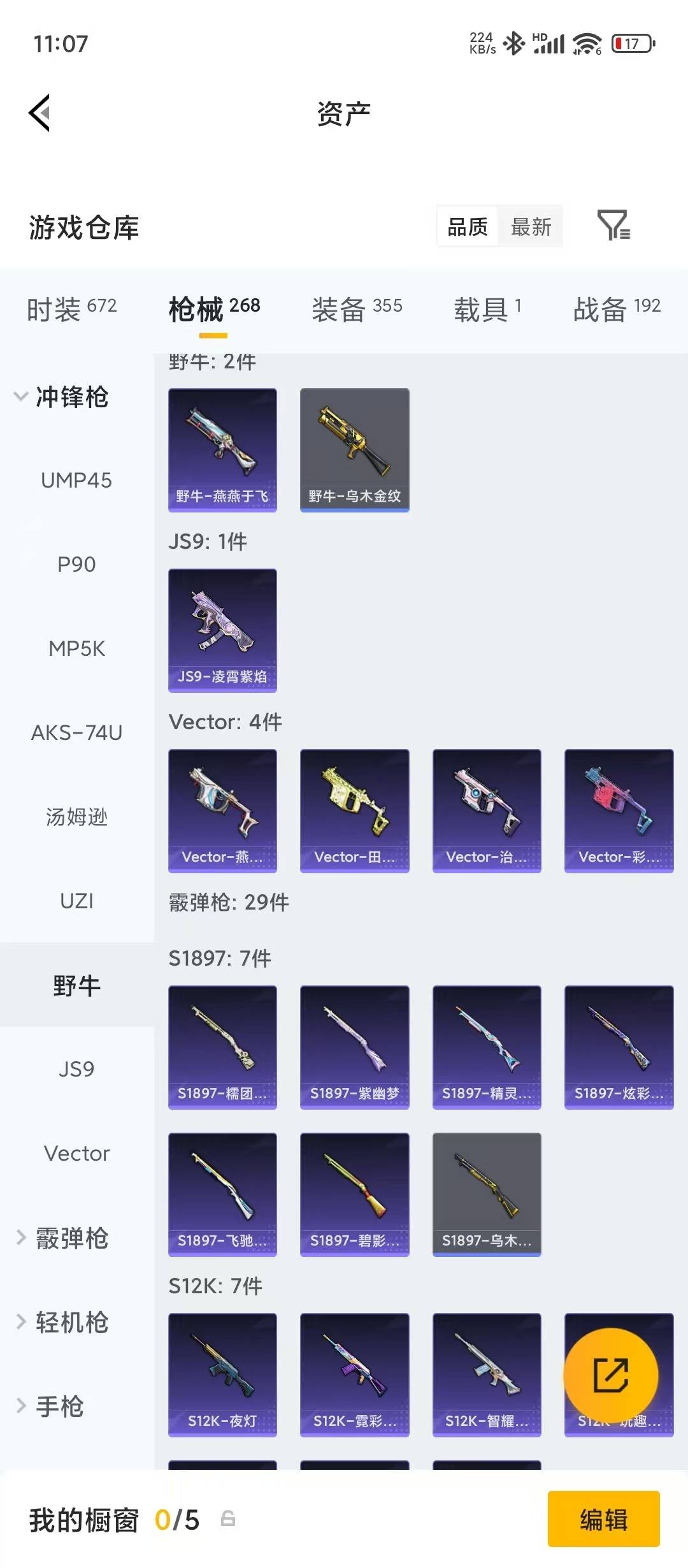The width and height of the screenshot is (688, 1568).
Task: Open the 战备 tab
Action: tap(615, 306)
